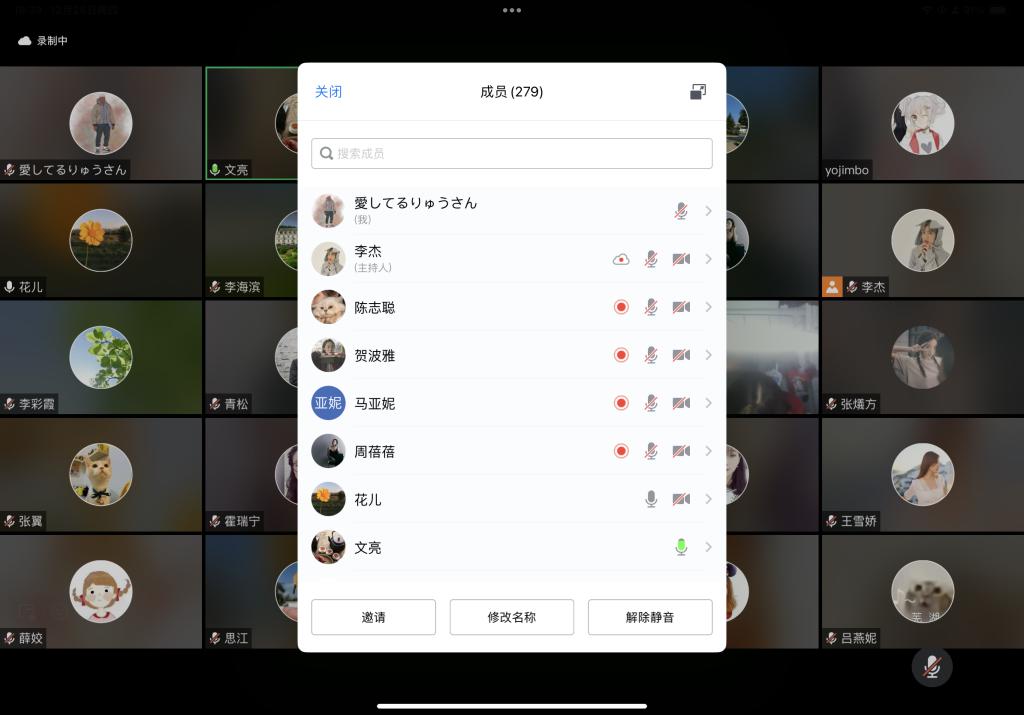Screen dimensions: 1024x715
Task: Open member row for 马亚妮
Action: [x=512, y=403]
